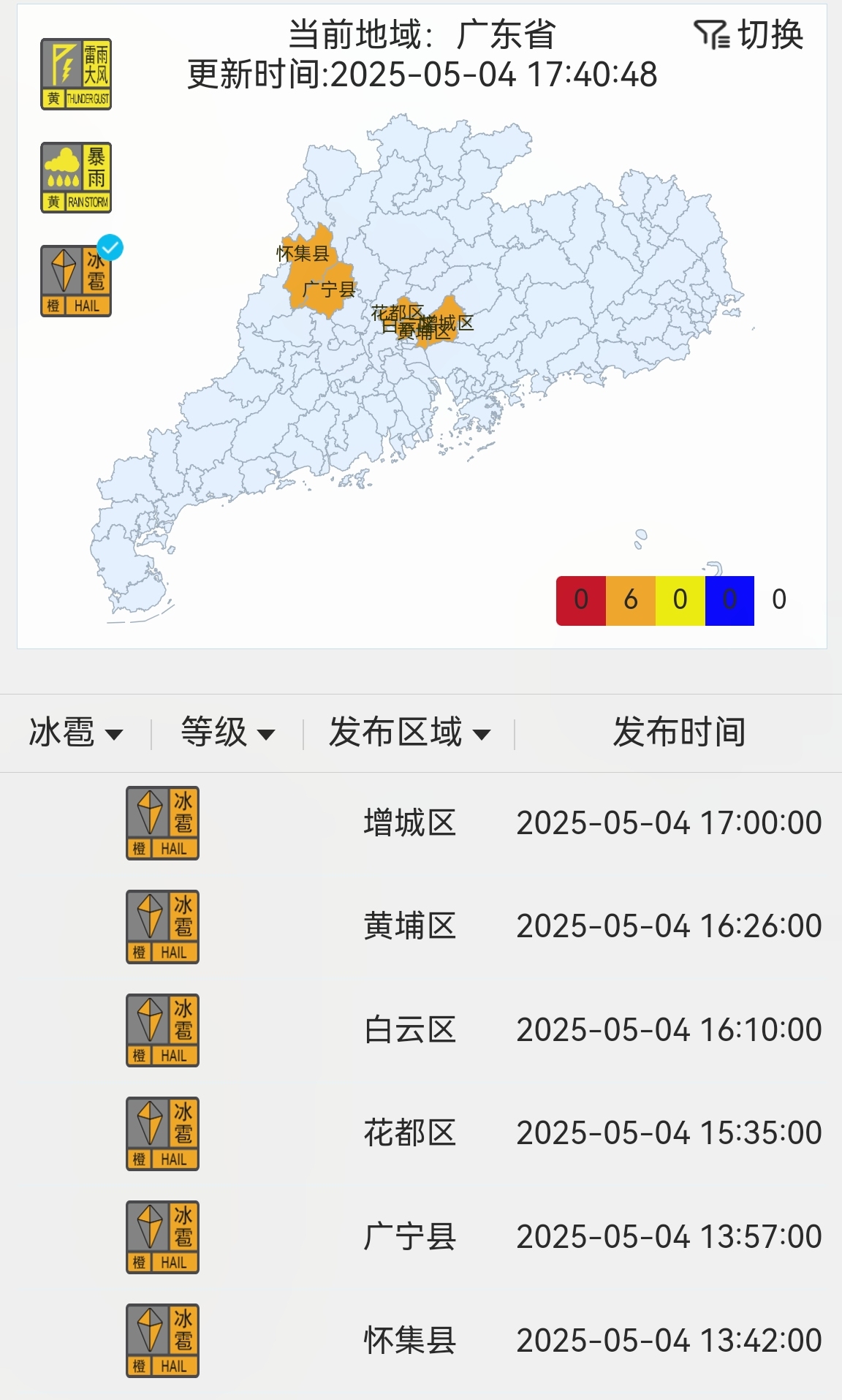Select the yellow rainstorm warning icon
The width and height of the screenshot is (842, 1400).
click(x=76, y=178)
